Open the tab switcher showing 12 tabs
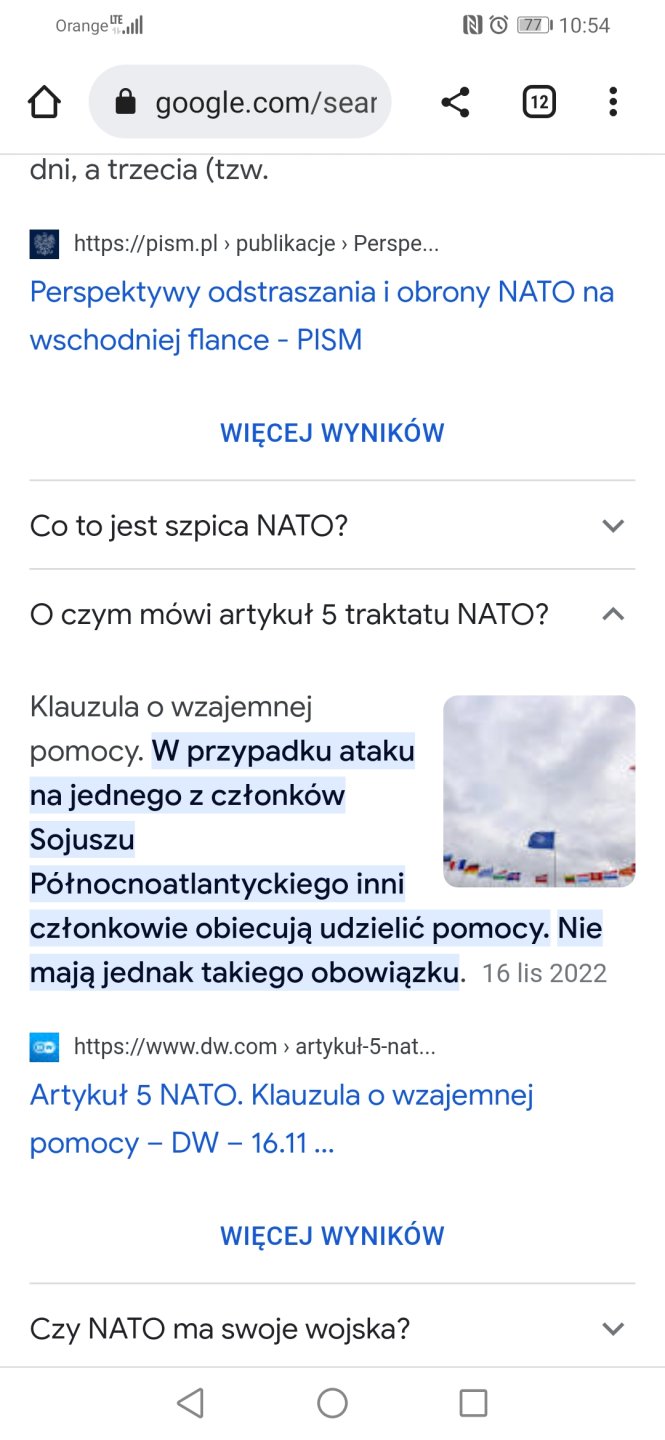The image size is (665, 1440). tap(538, 102)
